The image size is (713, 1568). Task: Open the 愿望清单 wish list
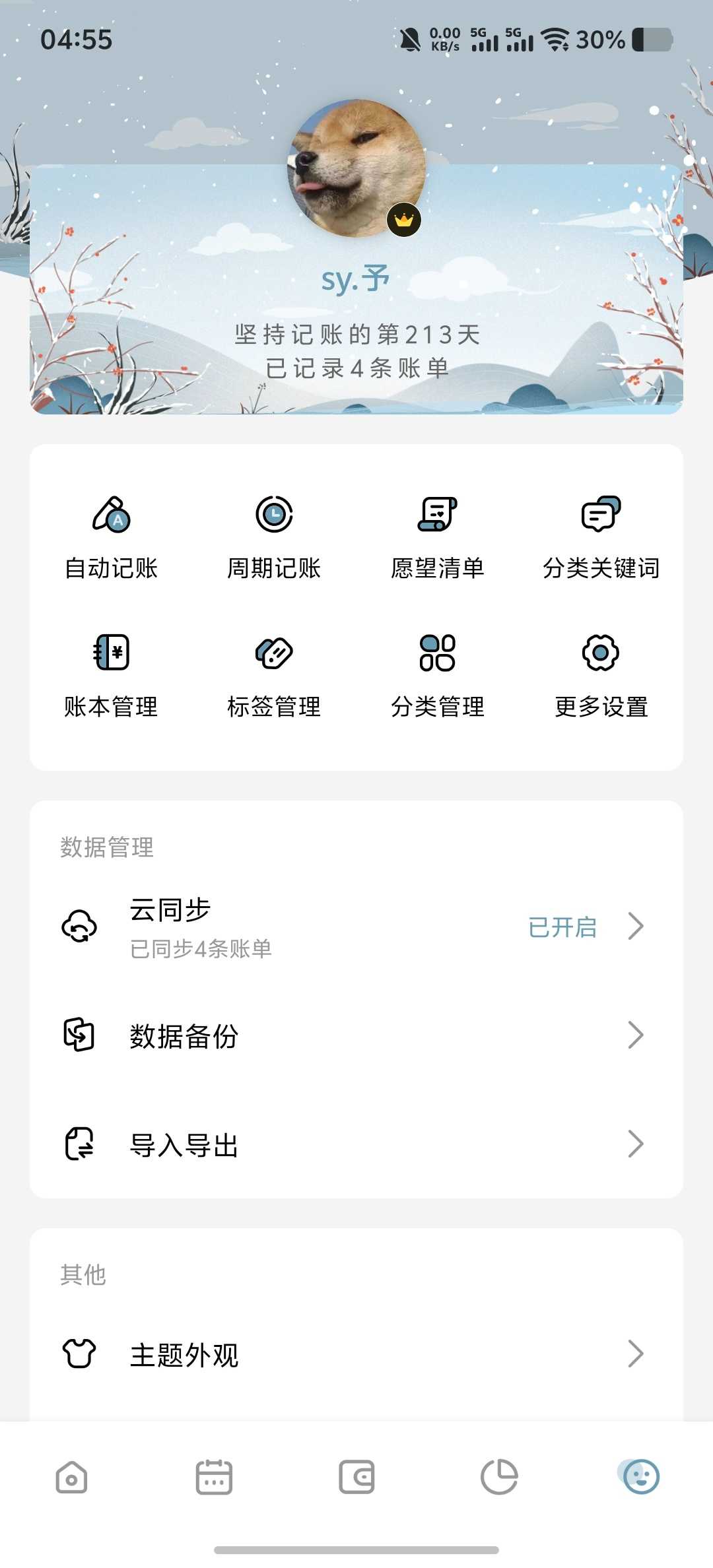[x=437, y=536]
